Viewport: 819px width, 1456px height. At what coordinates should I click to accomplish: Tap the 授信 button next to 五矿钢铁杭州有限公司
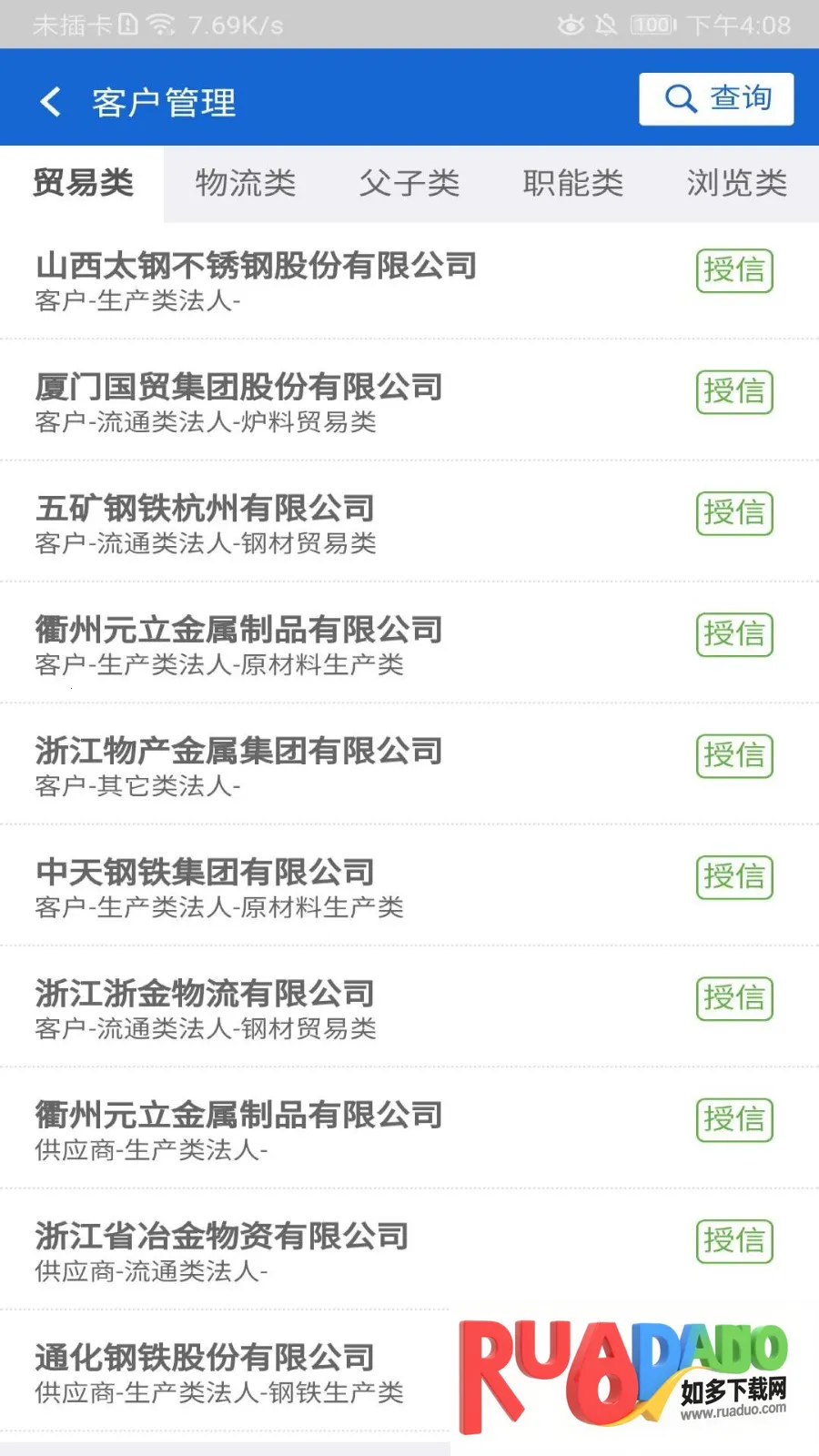(x=733, y=513)
